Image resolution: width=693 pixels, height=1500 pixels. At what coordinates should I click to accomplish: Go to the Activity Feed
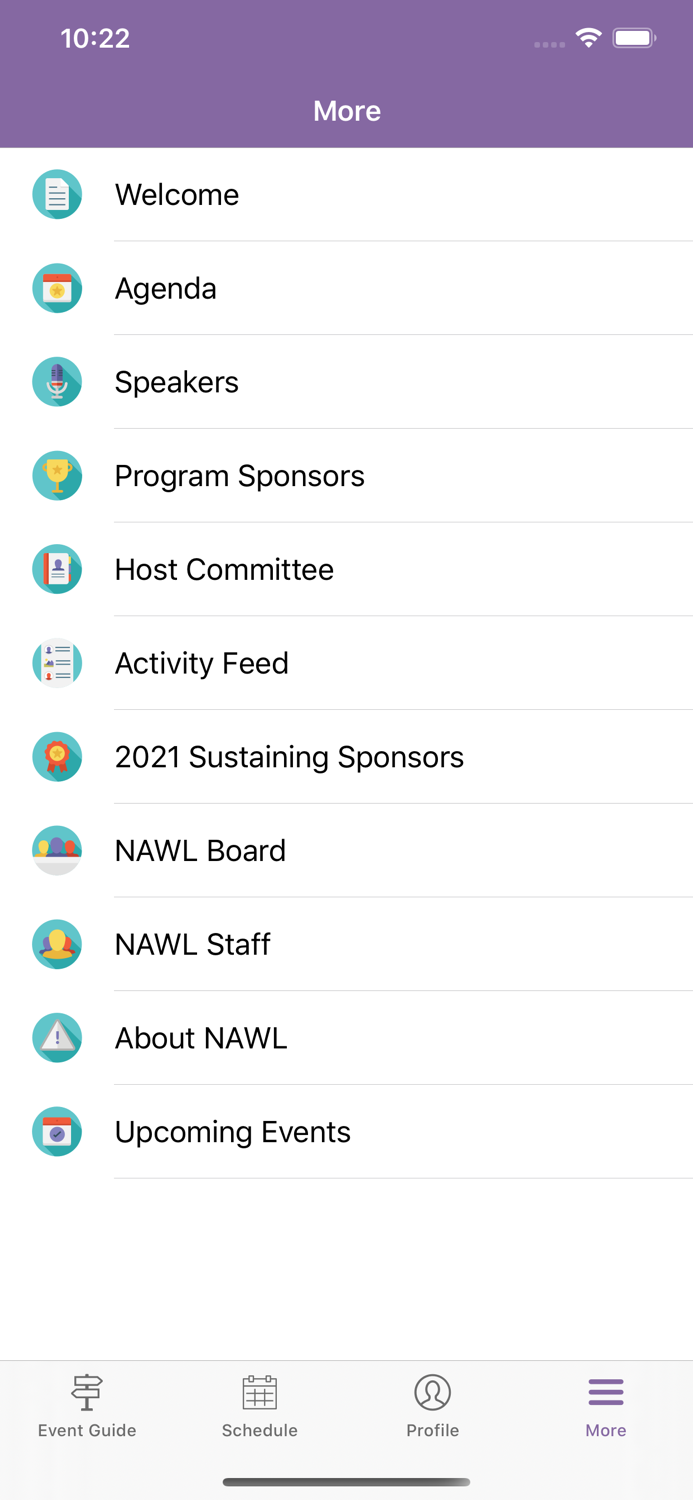202,663
